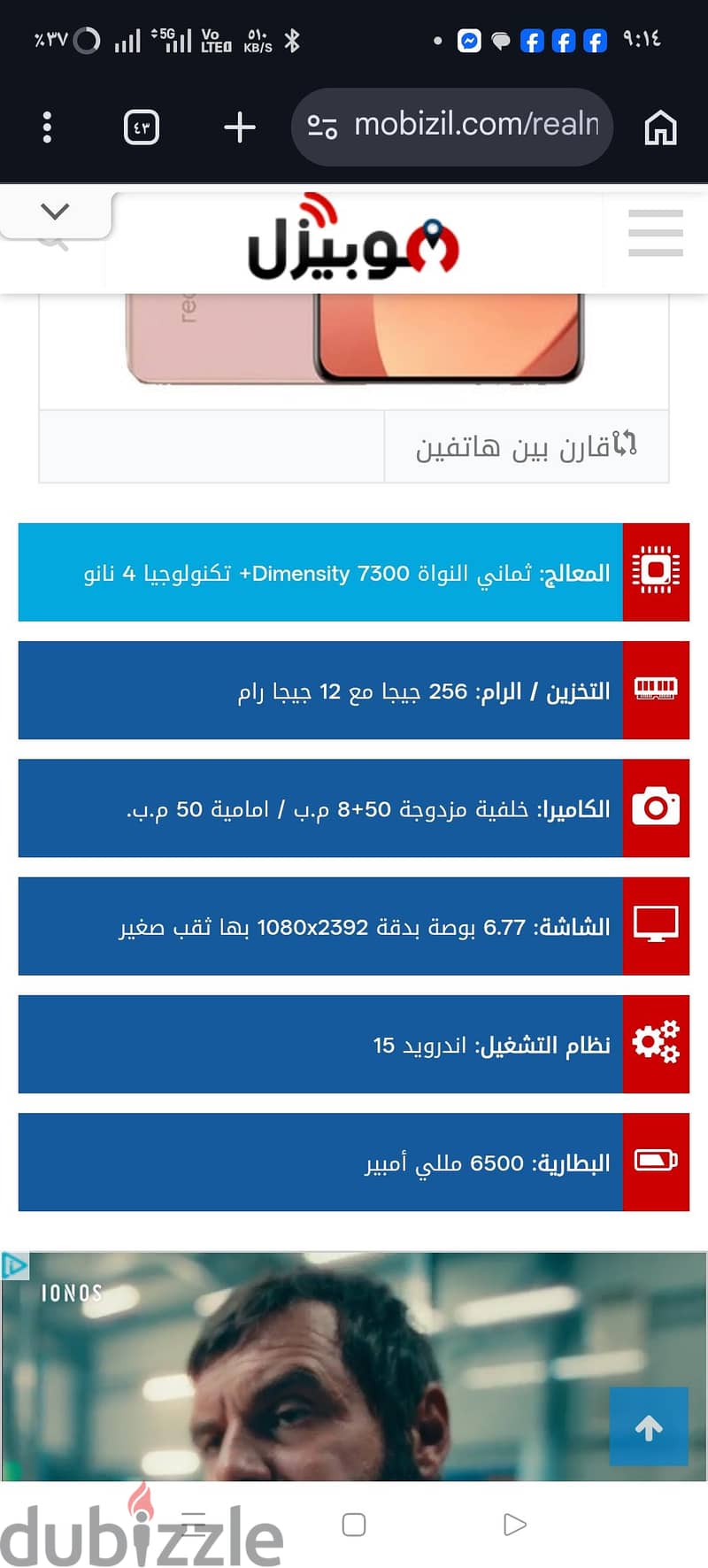Tap the mobizil.com address bar
Viewport: 708px width, 1568px height.
click(x=452, y=127)
